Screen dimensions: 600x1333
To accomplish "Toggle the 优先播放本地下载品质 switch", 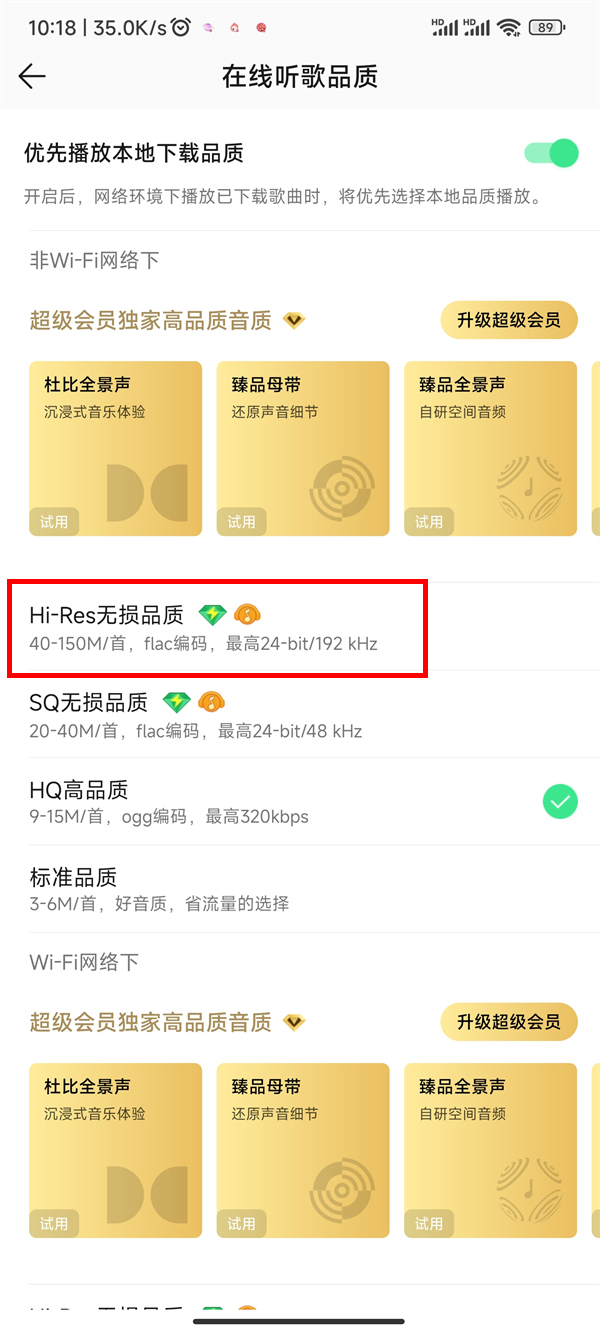I will [550, 153].
